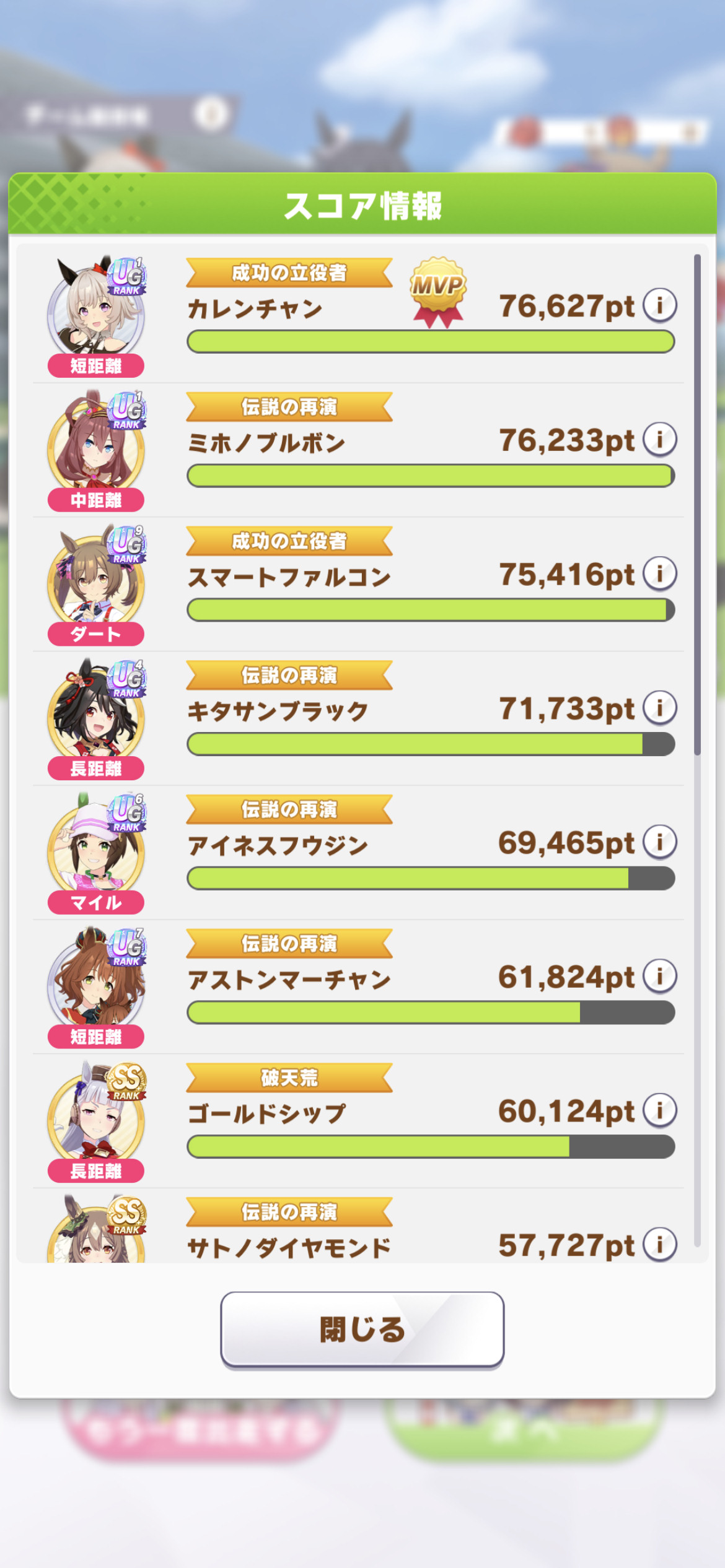View ゴールドシップ score info
Image resolution: width=725 pixels, height=1568 pixels.
pos(659,1110)
